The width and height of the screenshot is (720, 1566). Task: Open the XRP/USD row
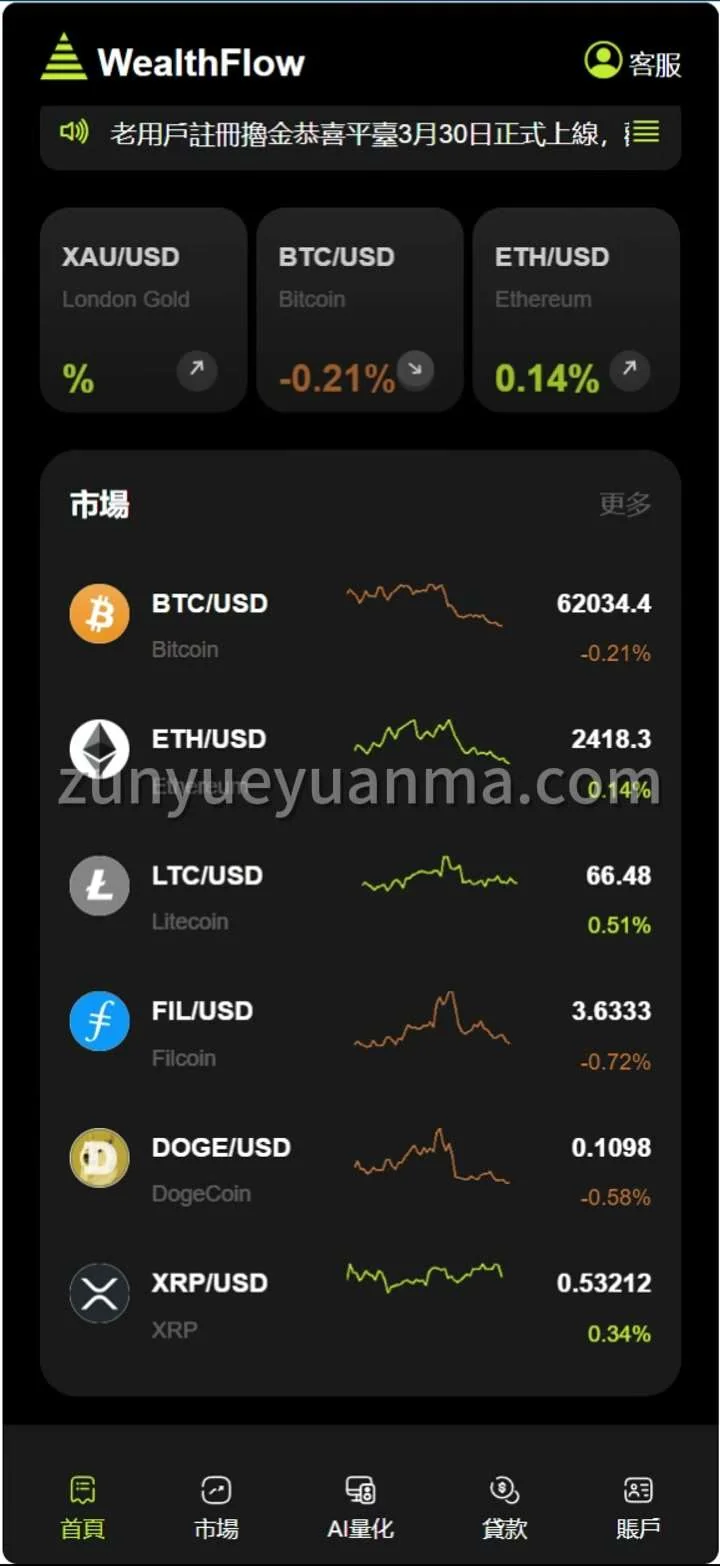coord(360,1305)
